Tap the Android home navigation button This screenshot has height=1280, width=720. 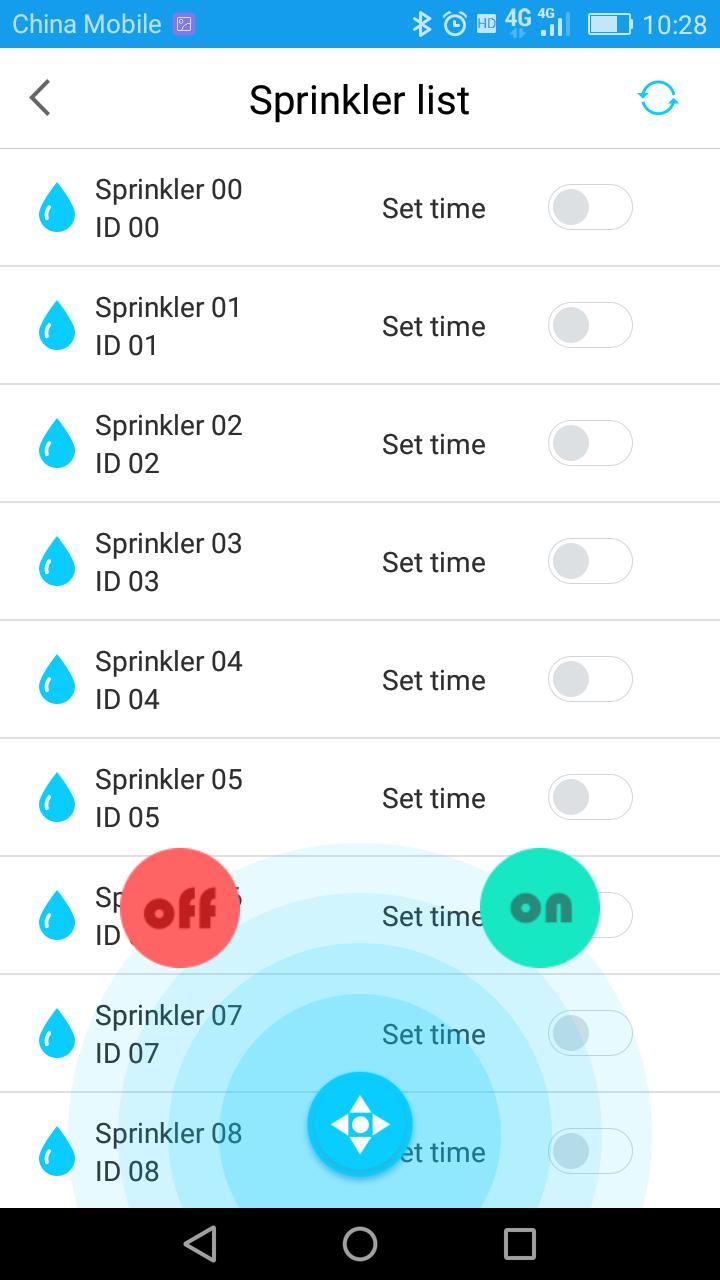pos(360,1243)
